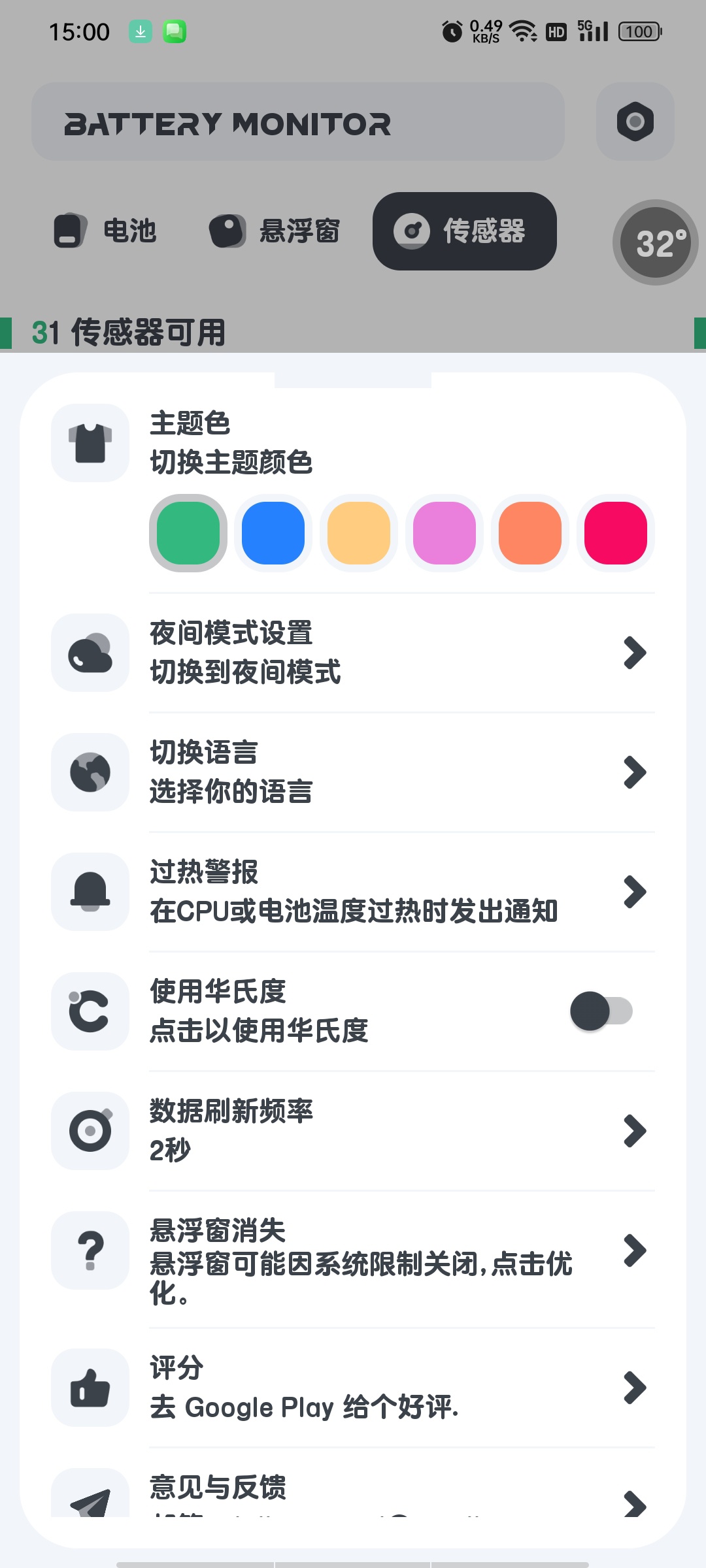Open 评分 to rate on Google Play
Viewport: 706px width, 1568px height.
[x=353, y=1388]
